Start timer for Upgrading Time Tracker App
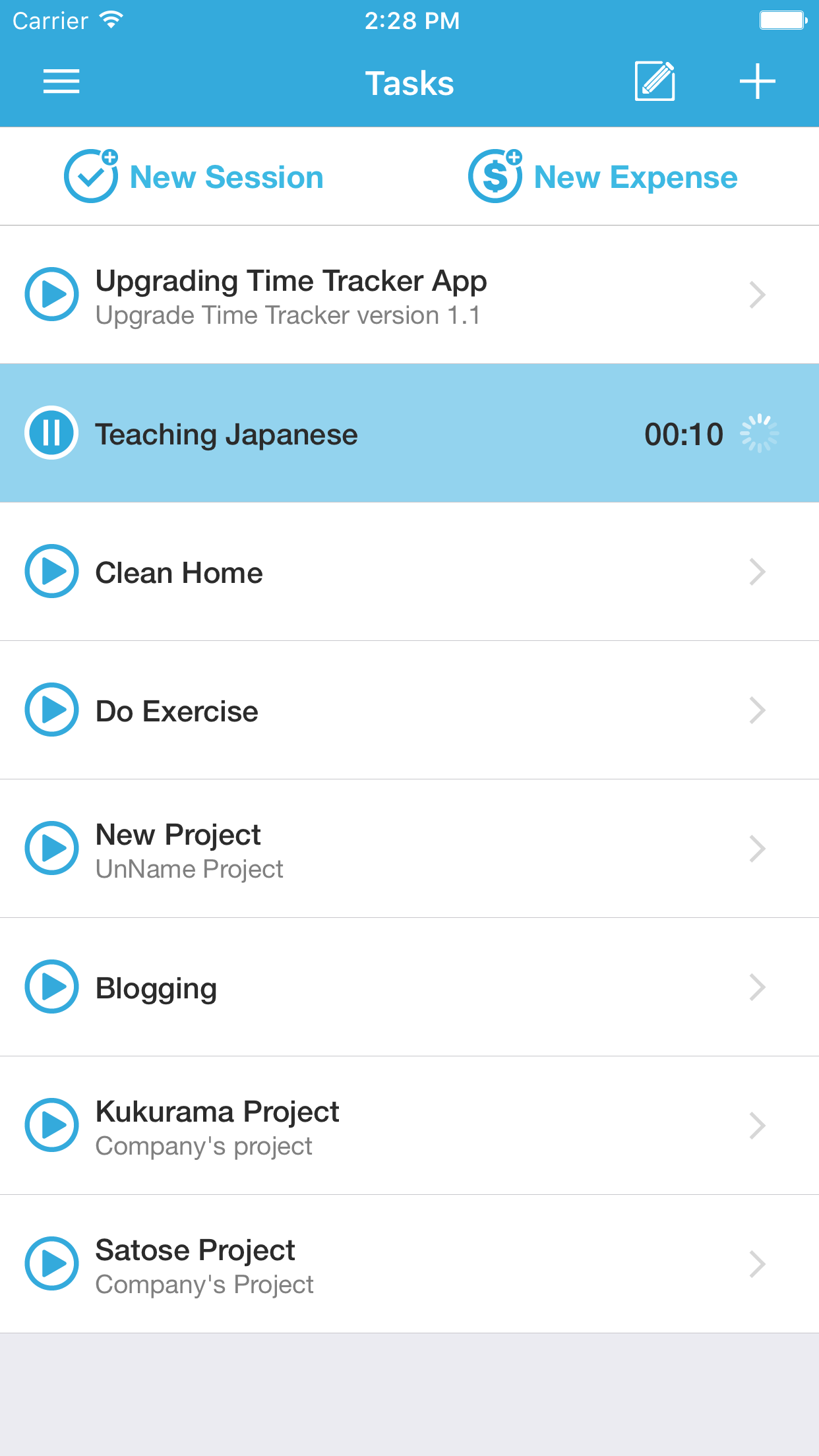The height and width of the screenshot is (1456, 819). (51, 294)
